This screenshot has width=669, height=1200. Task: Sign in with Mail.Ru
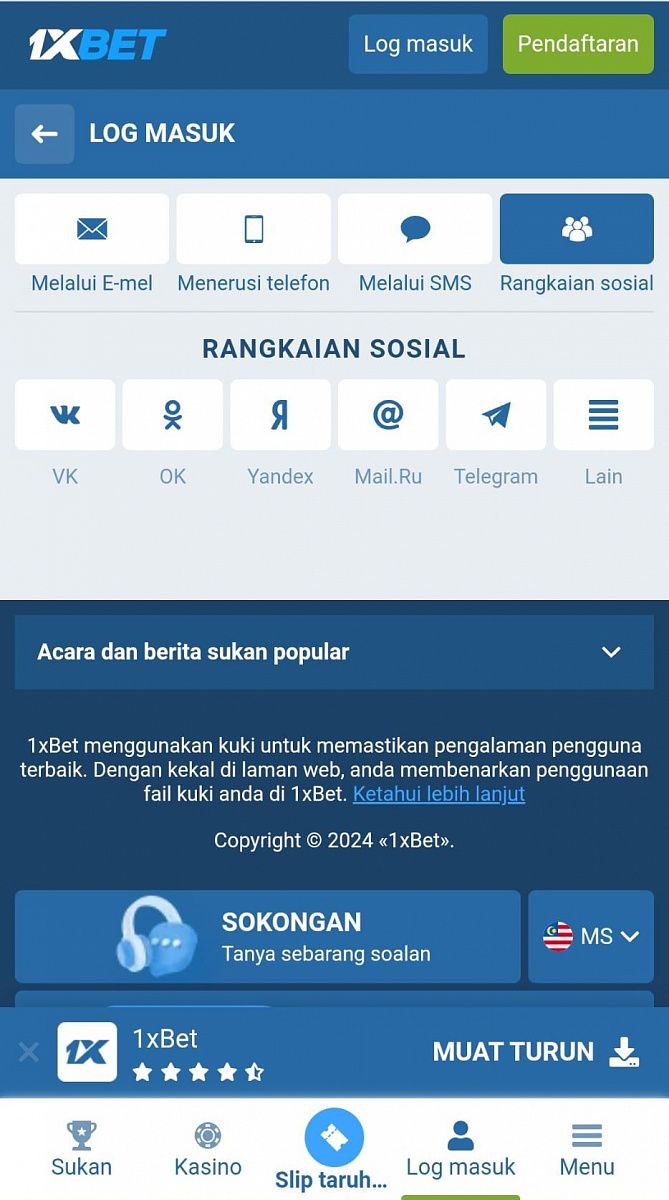point(388,415)
